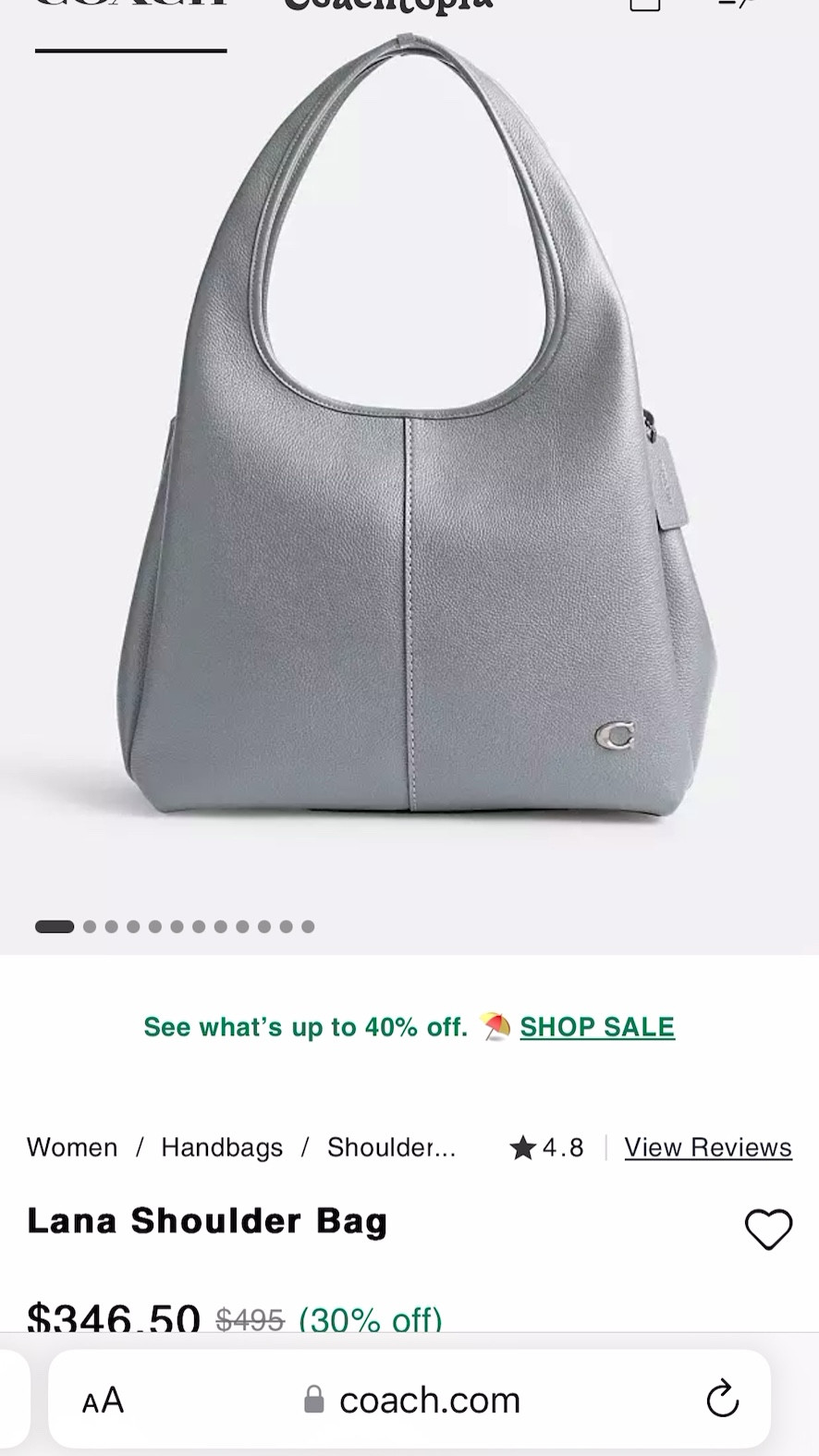Toggle the wishlist heart for Lana Shoulder Bag
819x1456 pixels.
[768, 1230]
